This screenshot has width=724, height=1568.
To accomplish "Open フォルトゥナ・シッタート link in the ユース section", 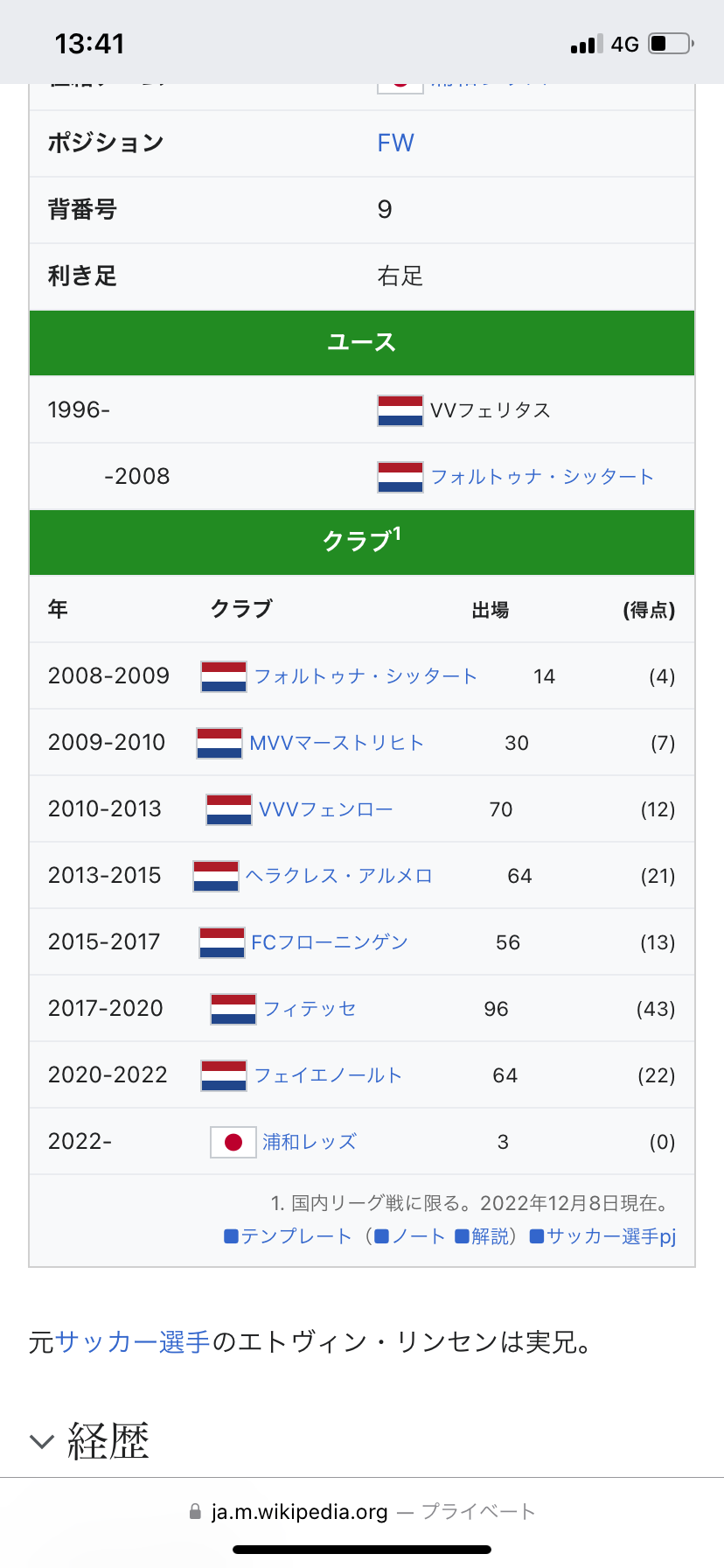I will [x=542, y=477].
